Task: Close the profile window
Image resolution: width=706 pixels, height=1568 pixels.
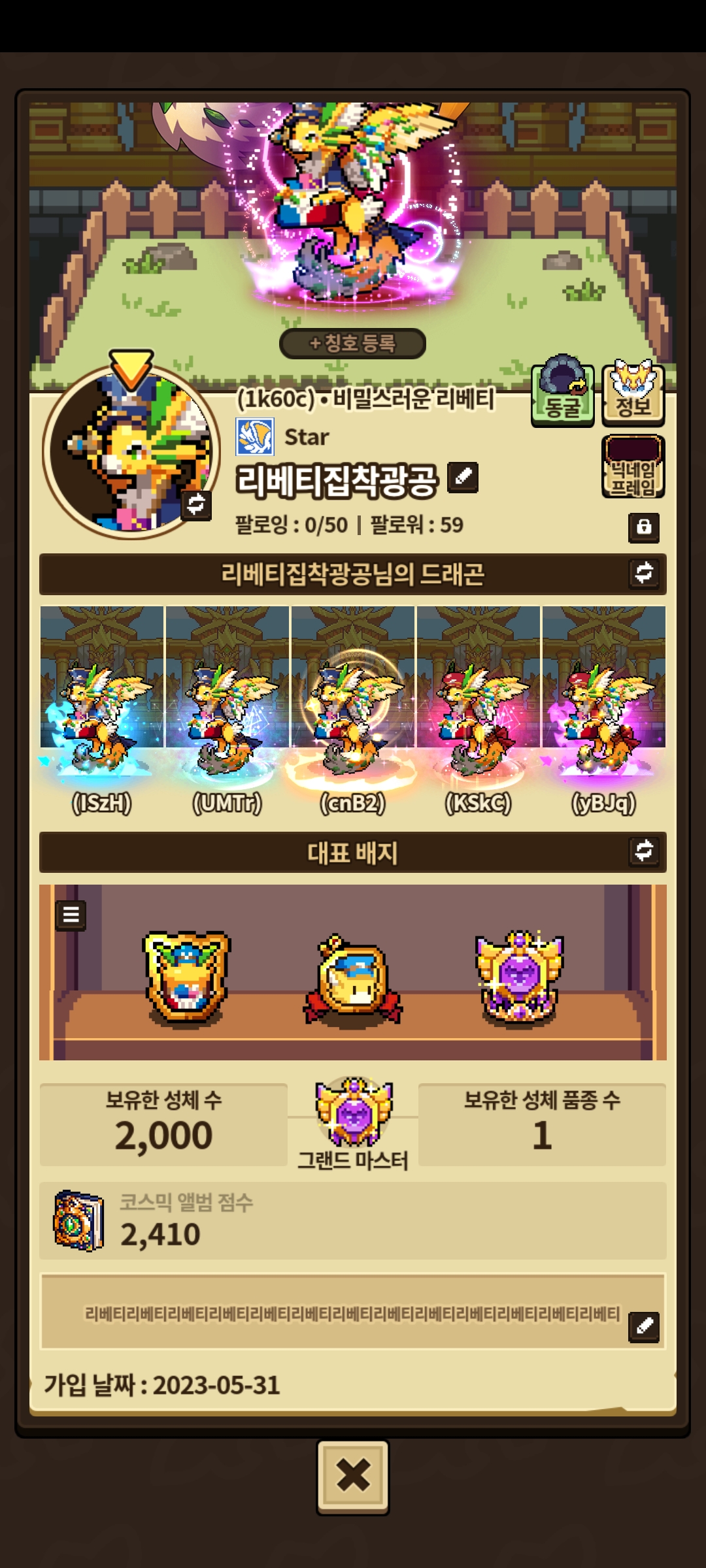Action: (x=352, y=1477)
